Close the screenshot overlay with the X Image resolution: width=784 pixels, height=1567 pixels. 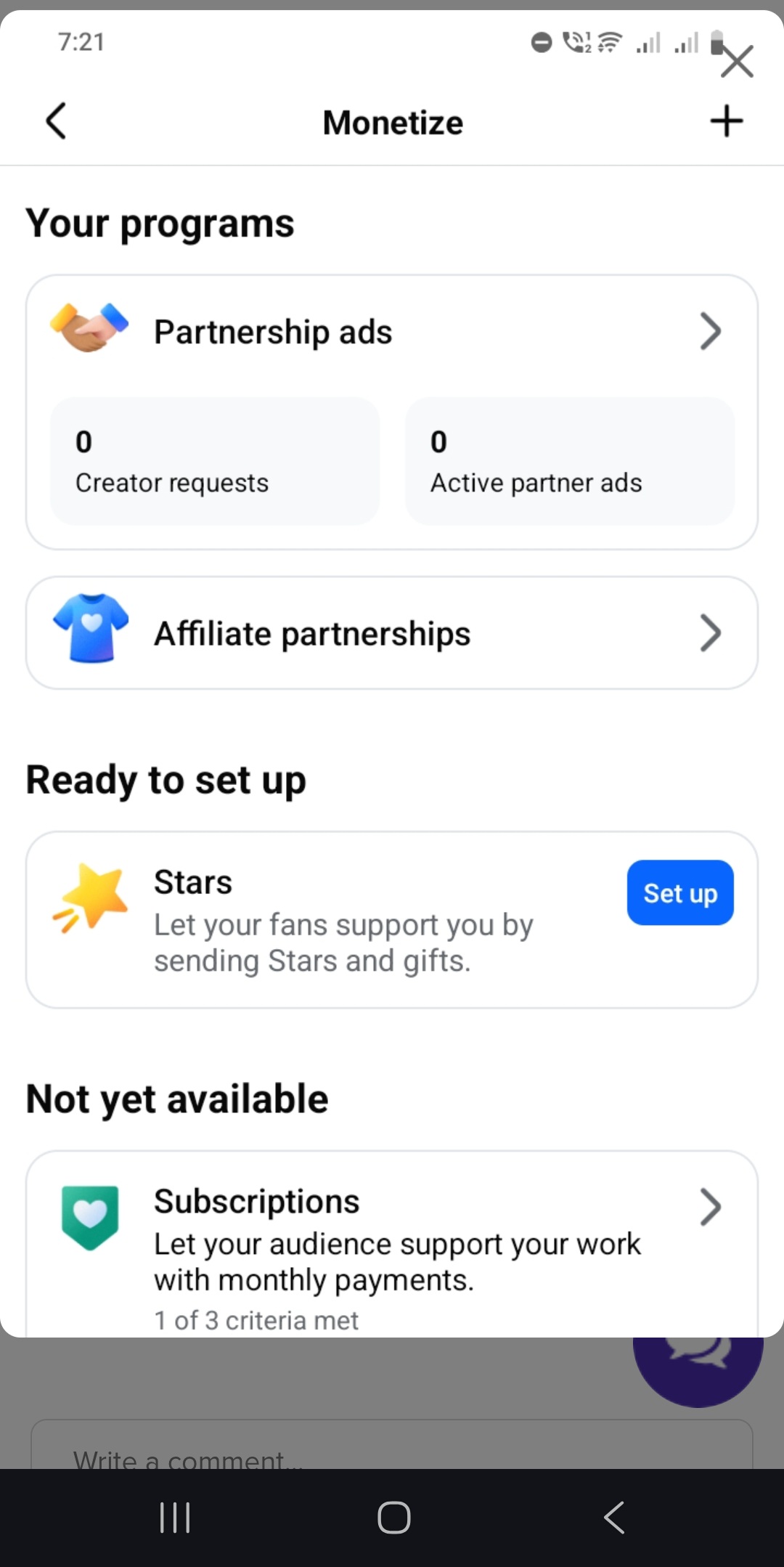click(x=738, y=62)
